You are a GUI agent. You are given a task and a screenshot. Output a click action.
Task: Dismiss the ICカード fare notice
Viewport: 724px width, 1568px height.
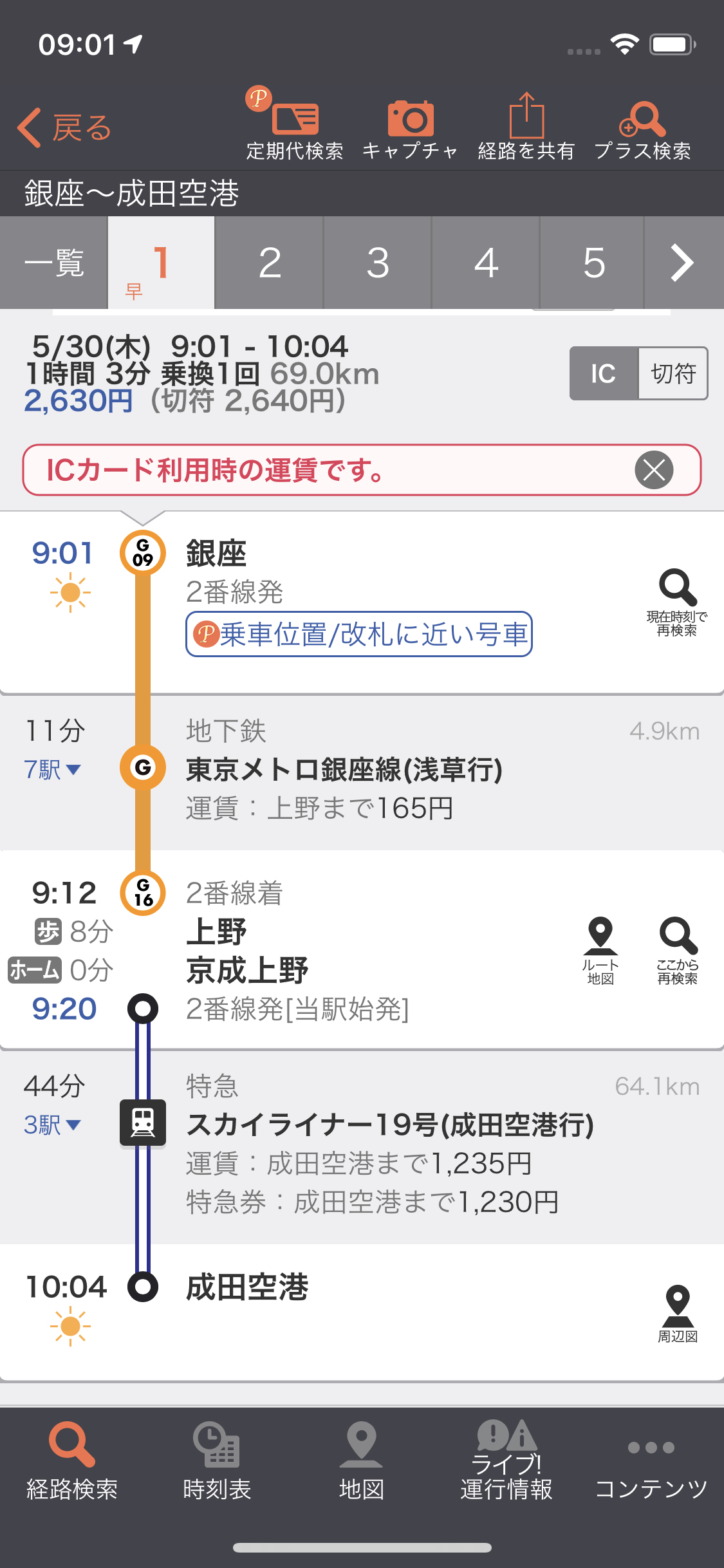tap(654, 470)
